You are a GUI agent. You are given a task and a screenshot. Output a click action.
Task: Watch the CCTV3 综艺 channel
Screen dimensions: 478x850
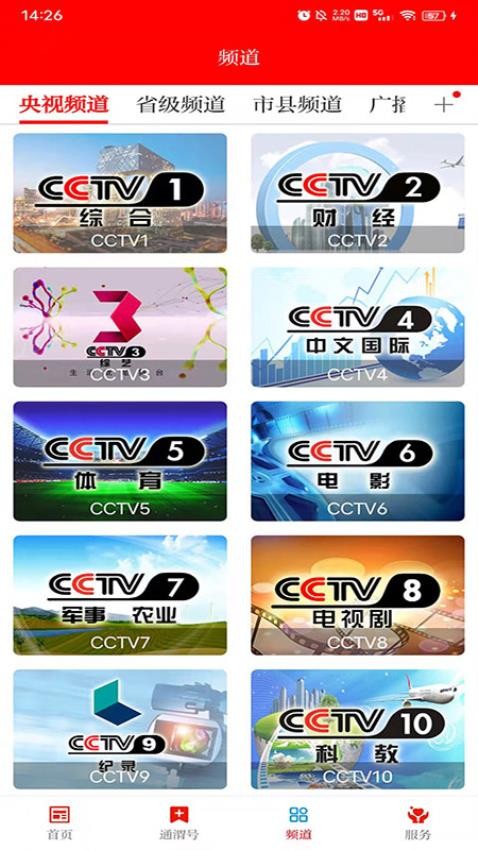[120, 327]
